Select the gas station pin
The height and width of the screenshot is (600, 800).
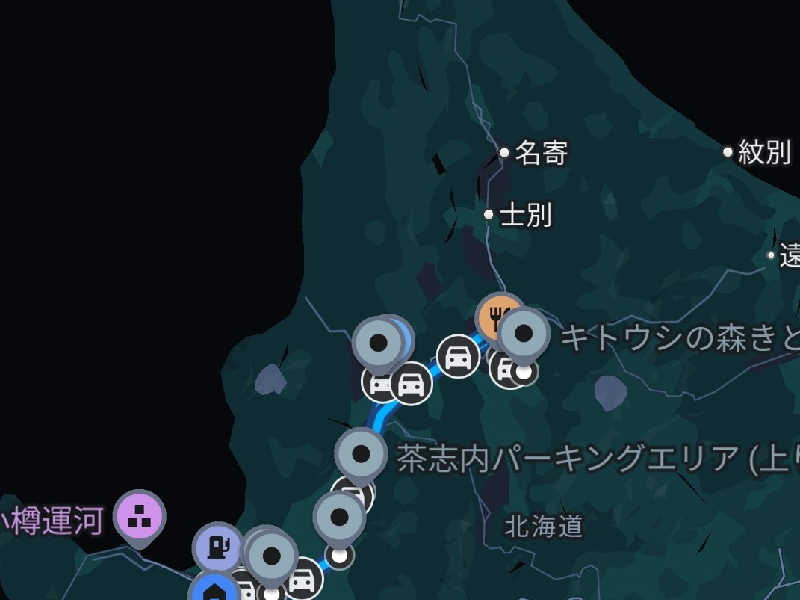pyautogui.click(x=218, y=546)
